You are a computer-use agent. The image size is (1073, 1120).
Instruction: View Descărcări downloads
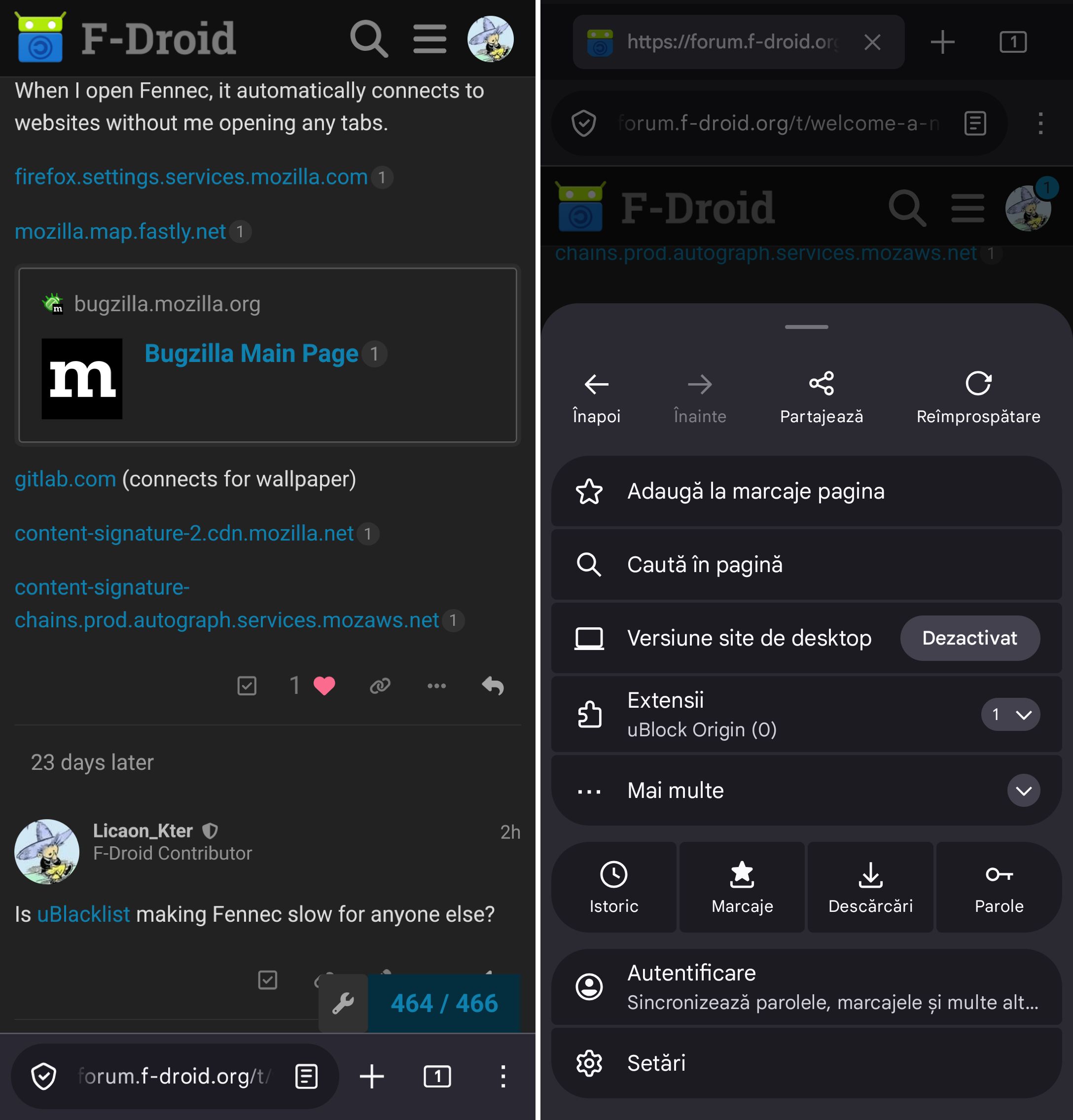870,886
